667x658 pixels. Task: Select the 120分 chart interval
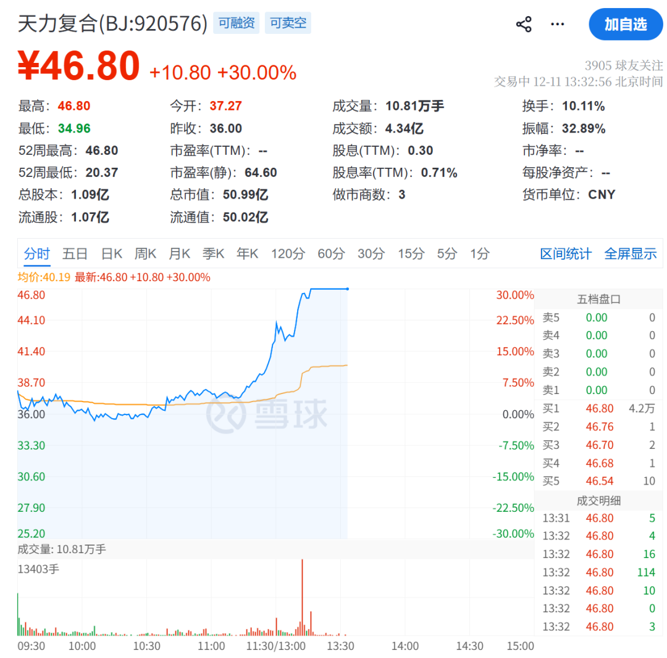pos(288,254)
